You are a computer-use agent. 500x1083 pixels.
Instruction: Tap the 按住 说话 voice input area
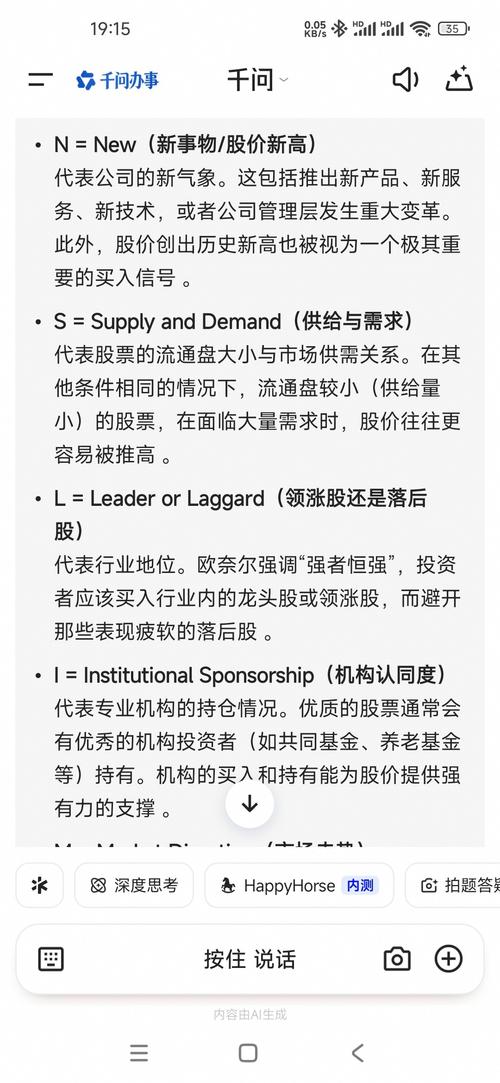coord(249,959)
